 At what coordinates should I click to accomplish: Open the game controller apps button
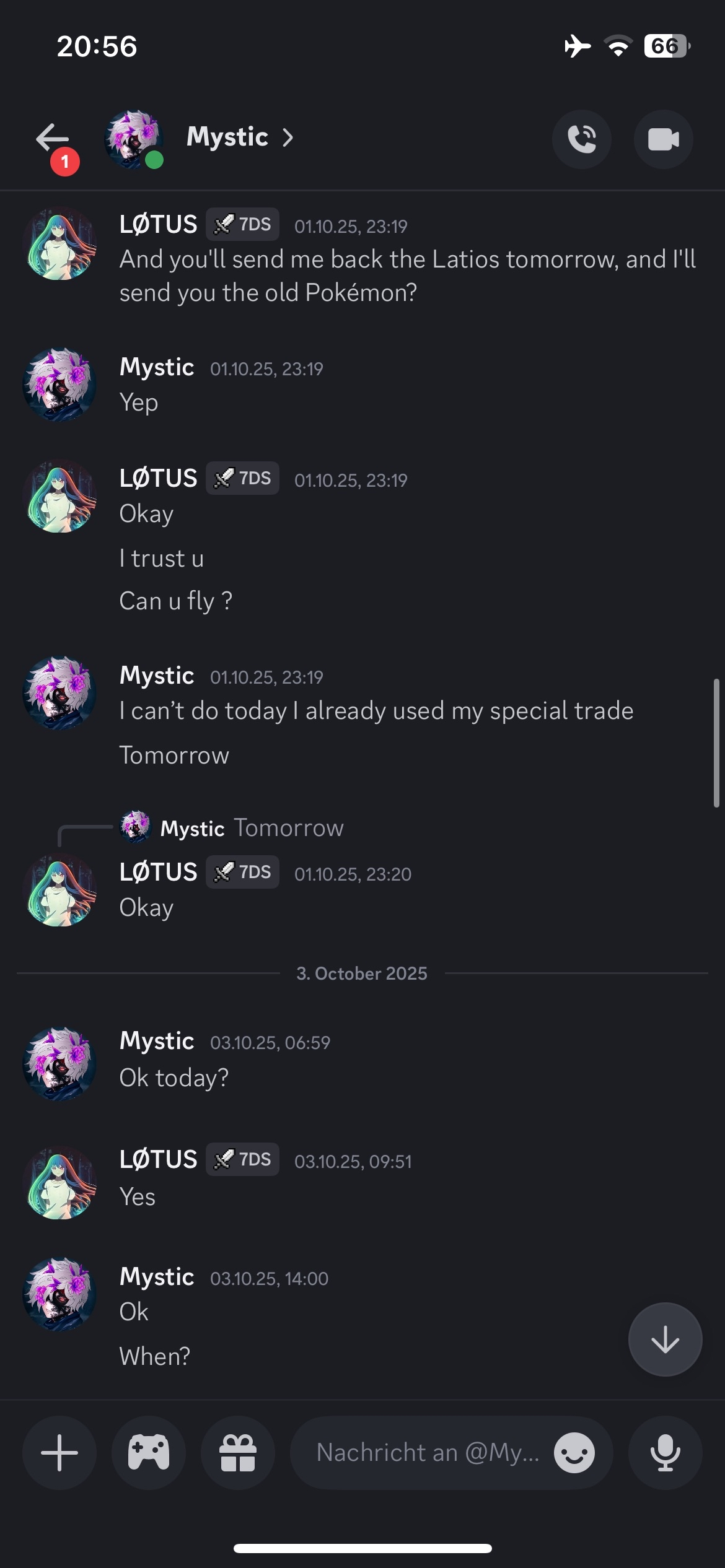tap(149, 1453)
